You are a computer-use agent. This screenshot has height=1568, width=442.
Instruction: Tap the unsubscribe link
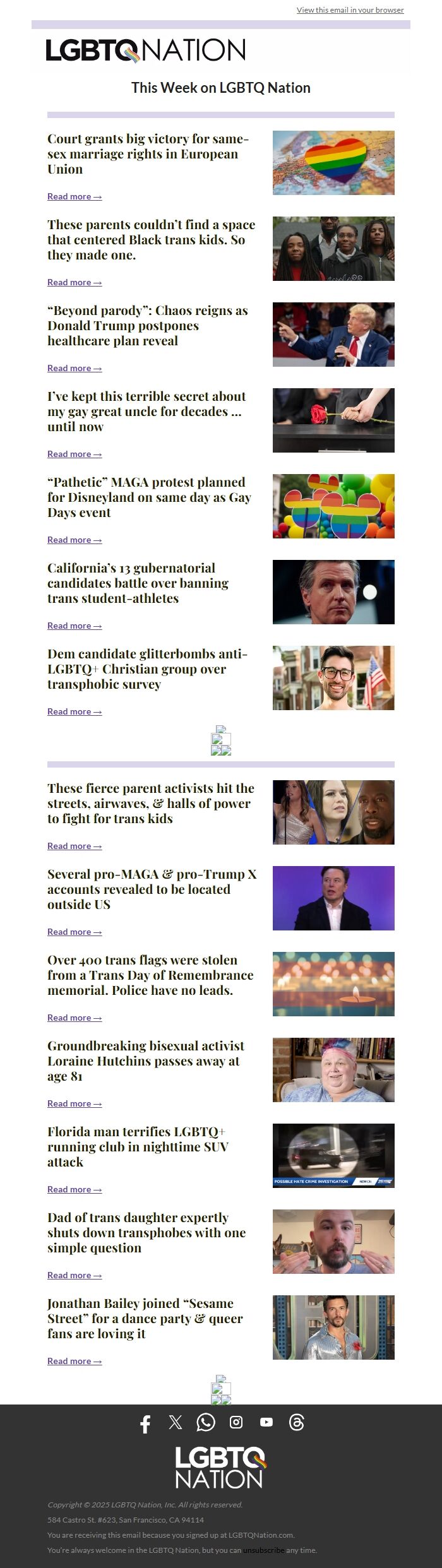point(263,1550)
